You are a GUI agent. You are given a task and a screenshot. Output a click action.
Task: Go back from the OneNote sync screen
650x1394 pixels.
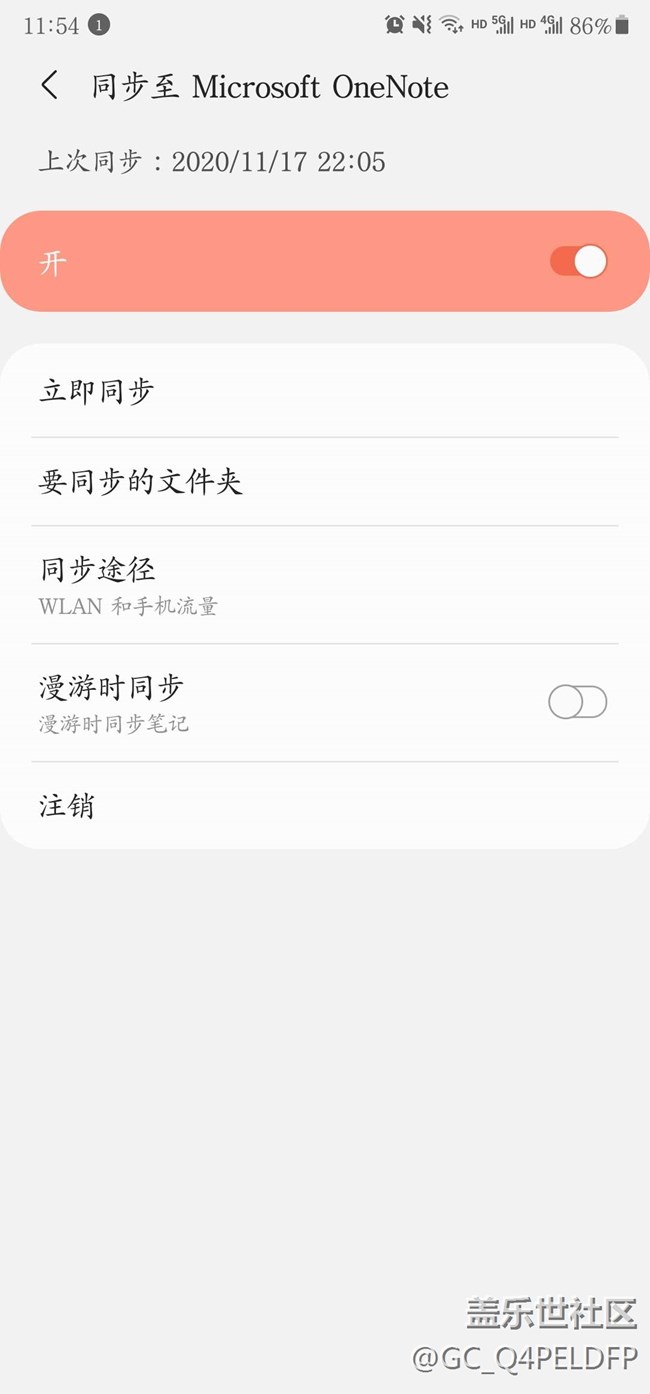point(49,86)
